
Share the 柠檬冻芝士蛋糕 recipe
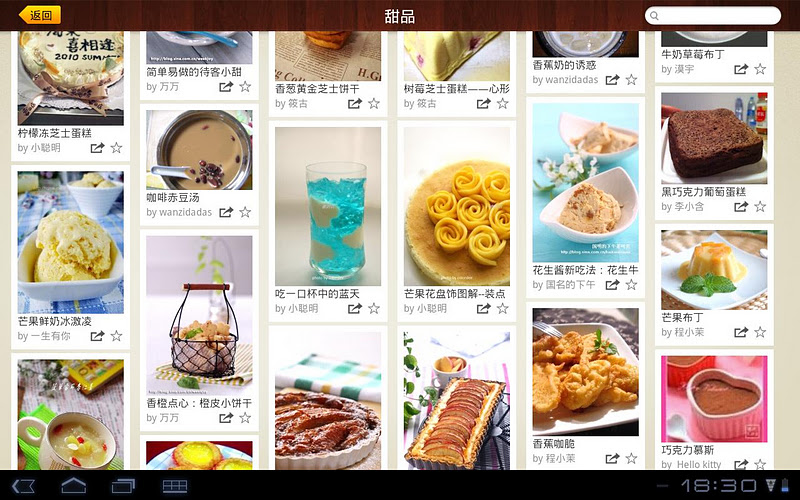pyautogui.click(x=97, y=148)
